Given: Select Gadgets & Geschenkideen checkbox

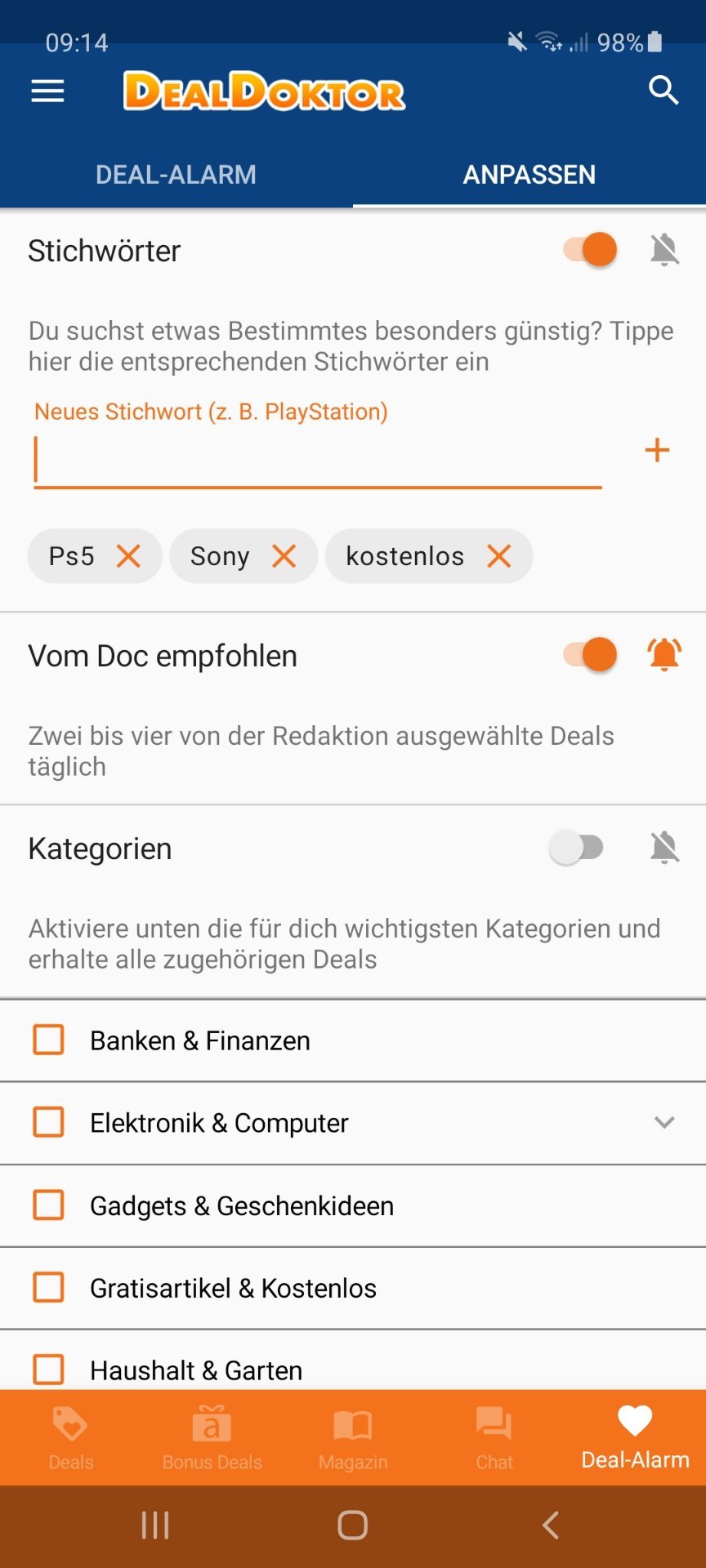Looking at the screenshot, I should [x=48, y=1205].
